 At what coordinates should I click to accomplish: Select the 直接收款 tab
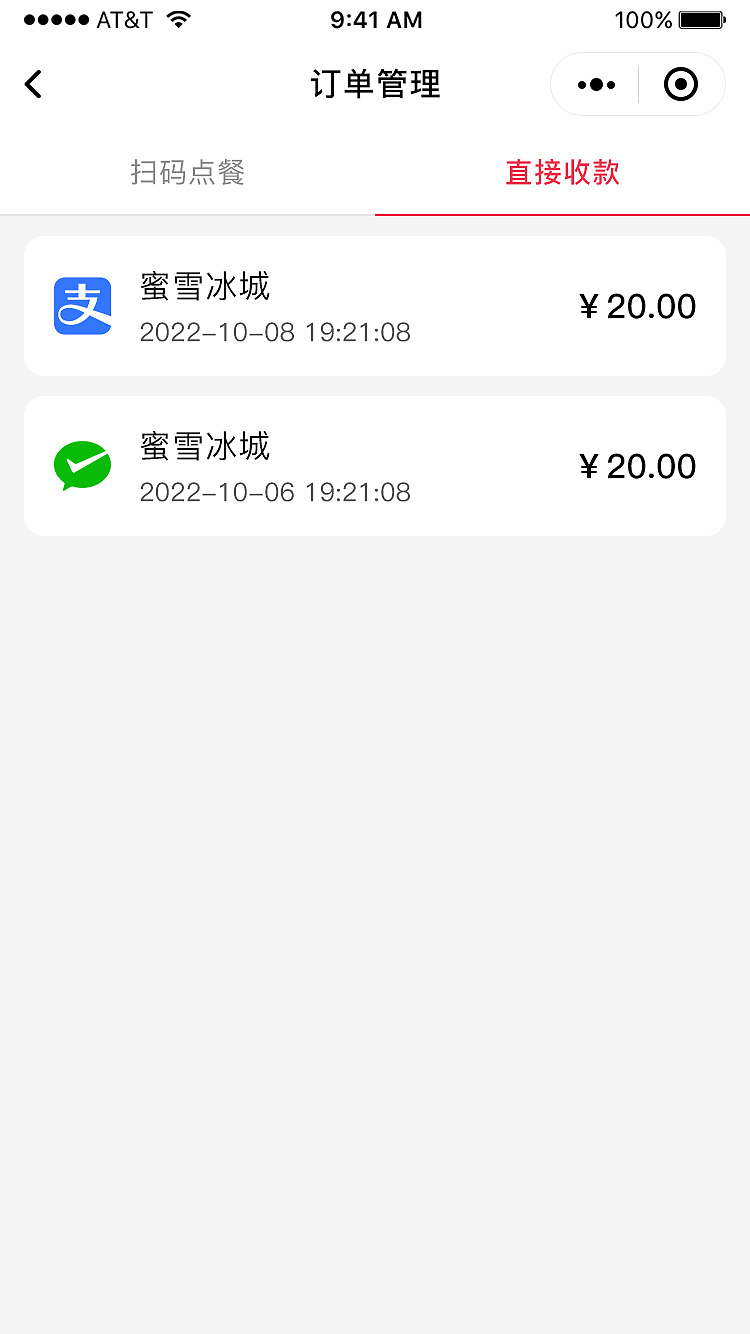coord(562,173)
